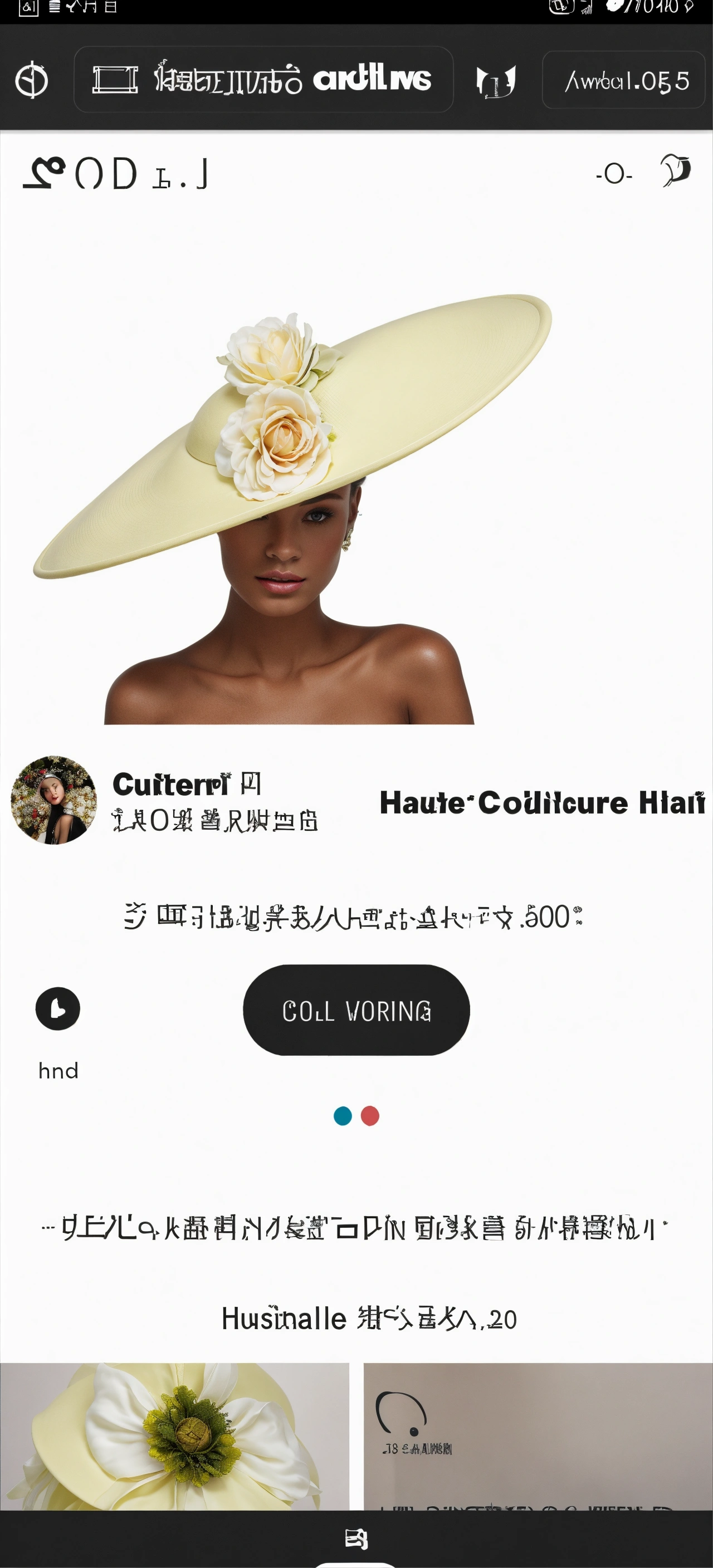Open the Cuiterri profile avatar
This screenshot has width=713, height=1568.
[53, 800]
